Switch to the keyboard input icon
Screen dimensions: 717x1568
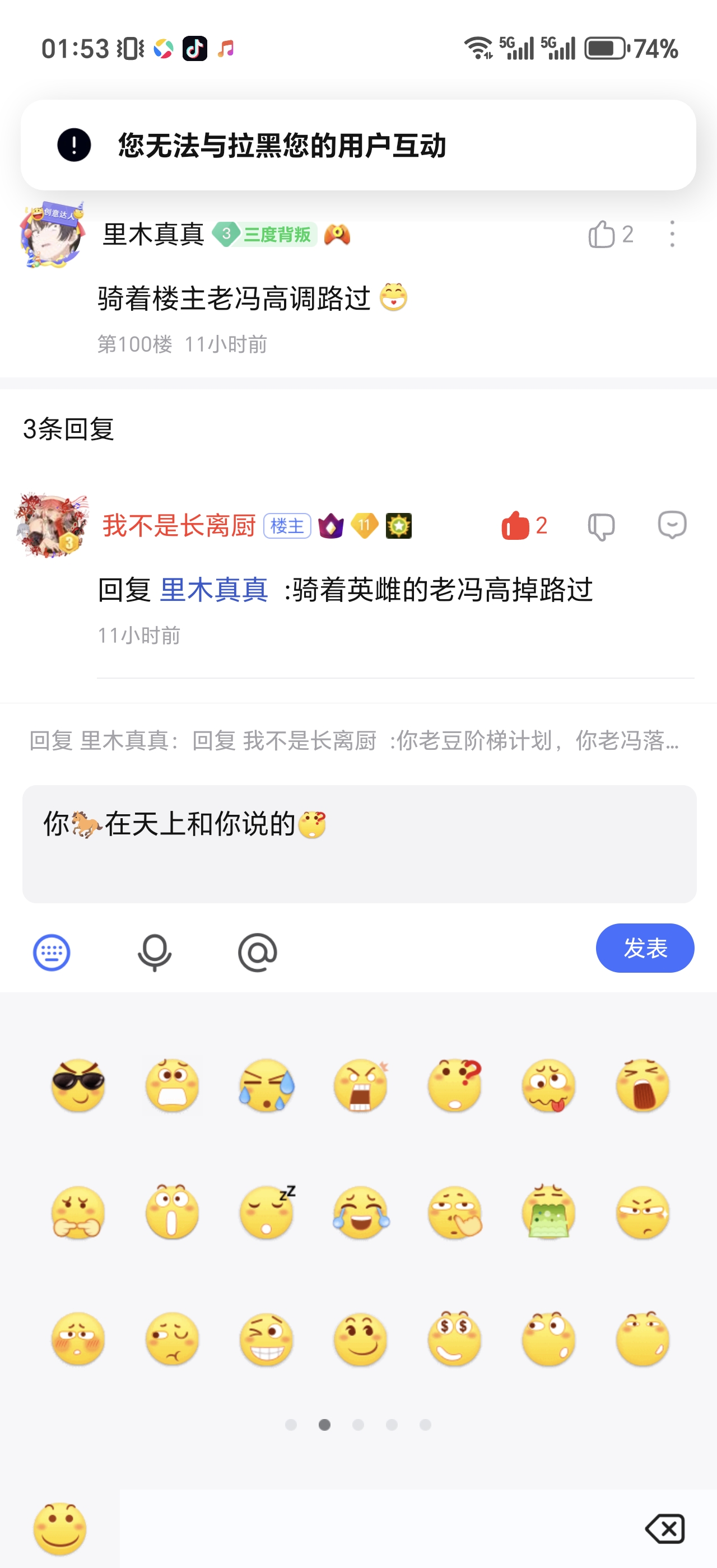pos(52,952)
